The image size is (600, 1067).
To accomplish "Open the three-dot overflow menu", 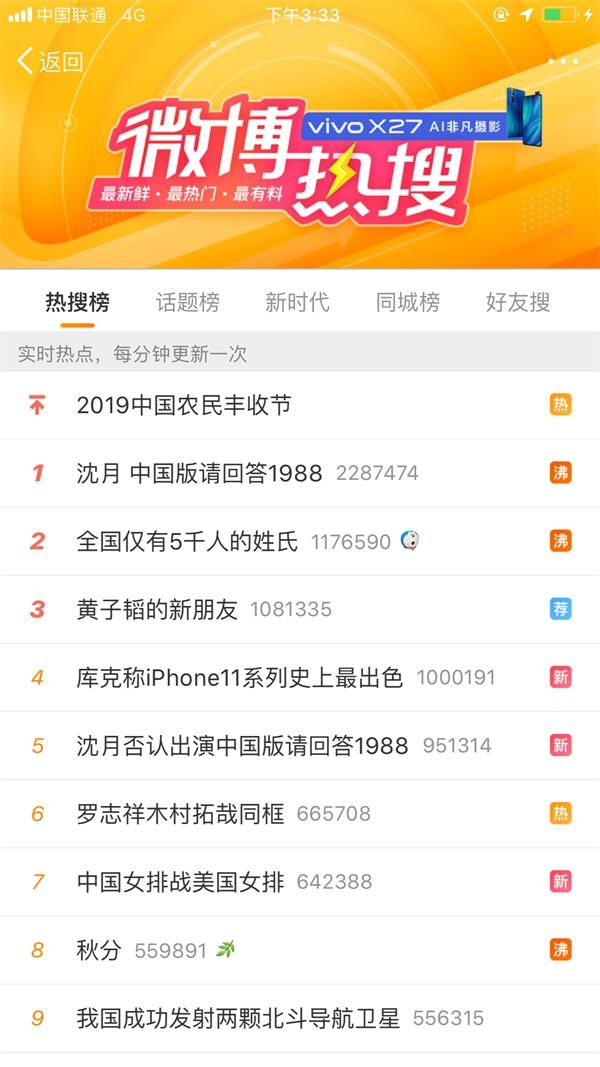I will coord(563,61).
